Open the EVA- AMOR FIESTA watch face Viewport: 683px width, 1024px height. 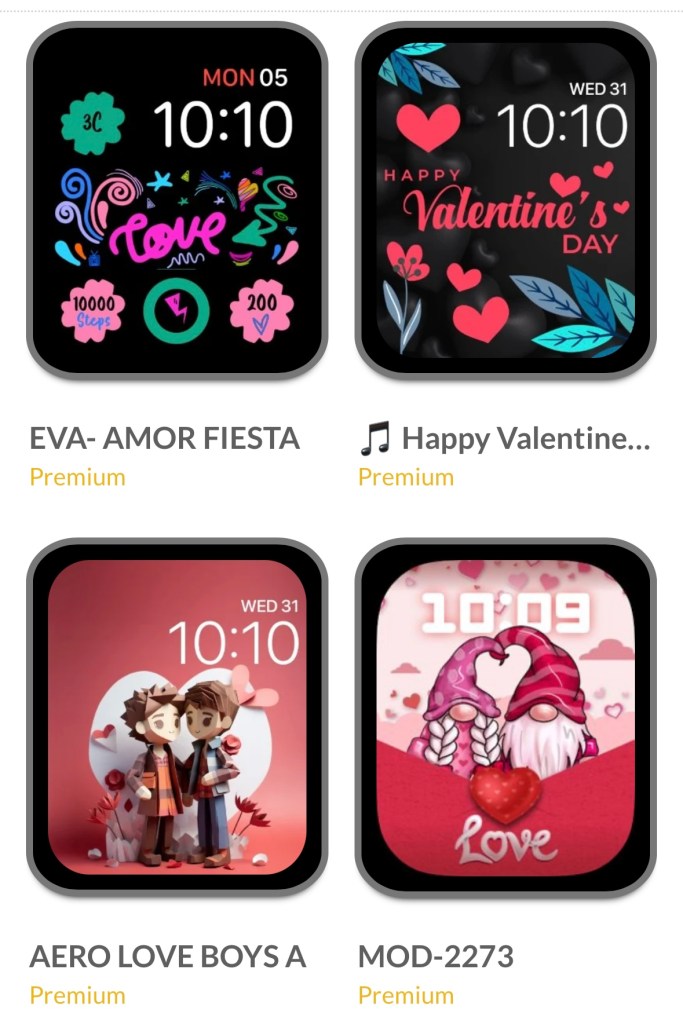[x=177, y=200]
